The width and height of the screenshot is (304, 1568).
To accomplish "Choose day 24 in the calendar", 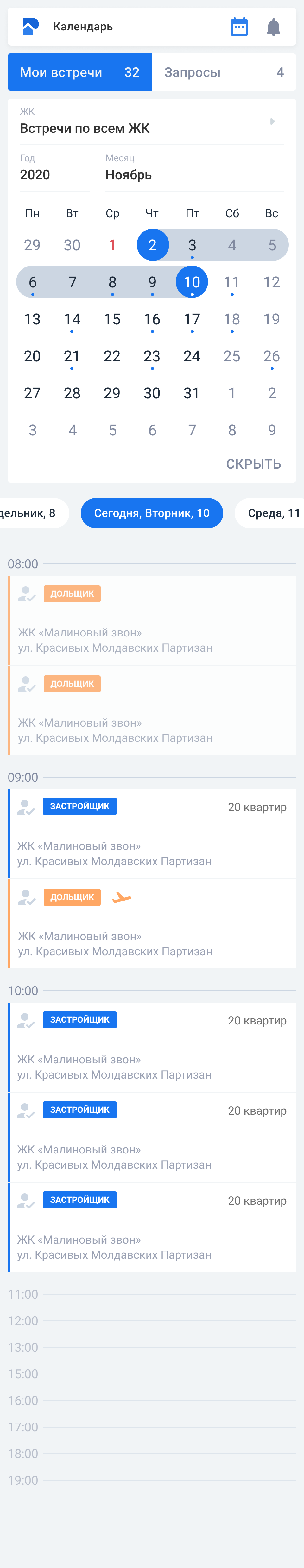I will tap(192, 357).
